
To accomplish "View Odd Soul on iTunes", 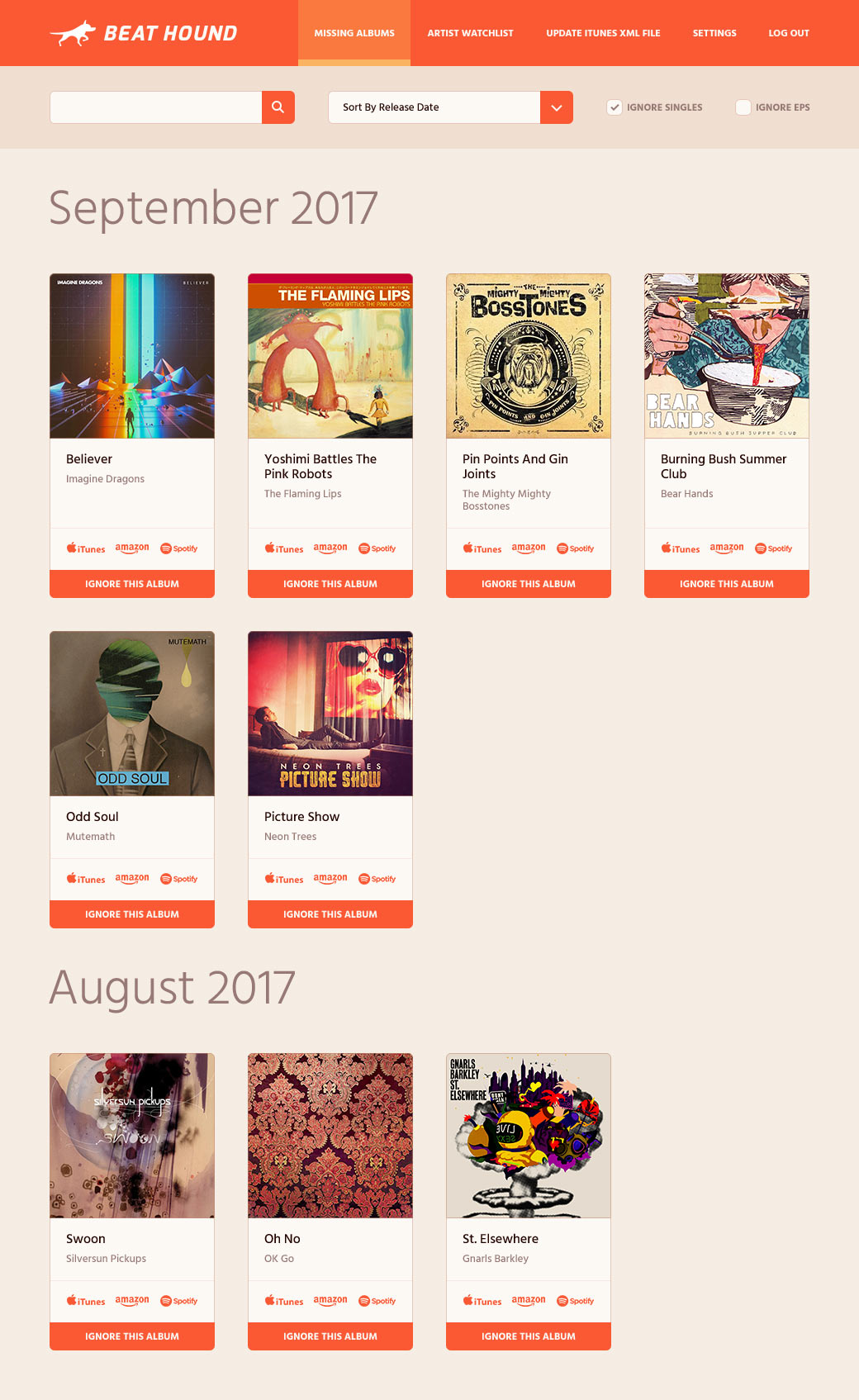I will [86, 879].
